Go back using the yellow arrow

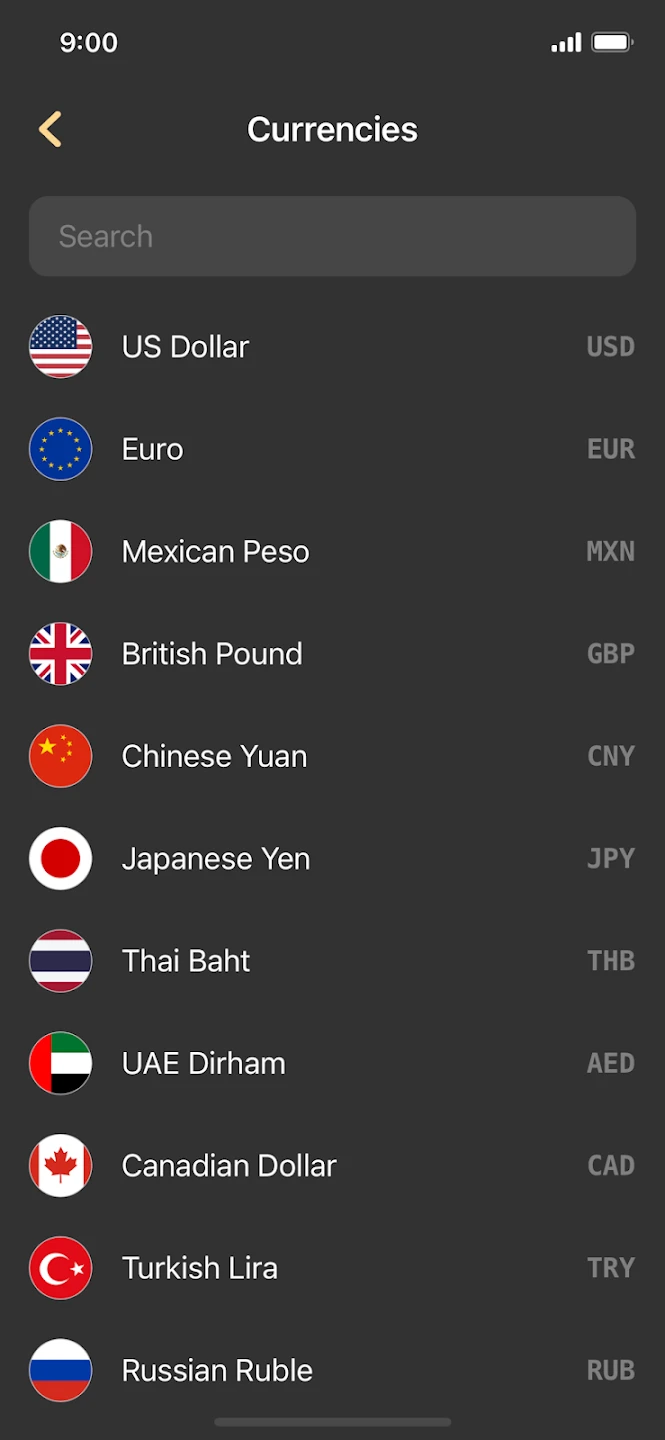(50, 130)
